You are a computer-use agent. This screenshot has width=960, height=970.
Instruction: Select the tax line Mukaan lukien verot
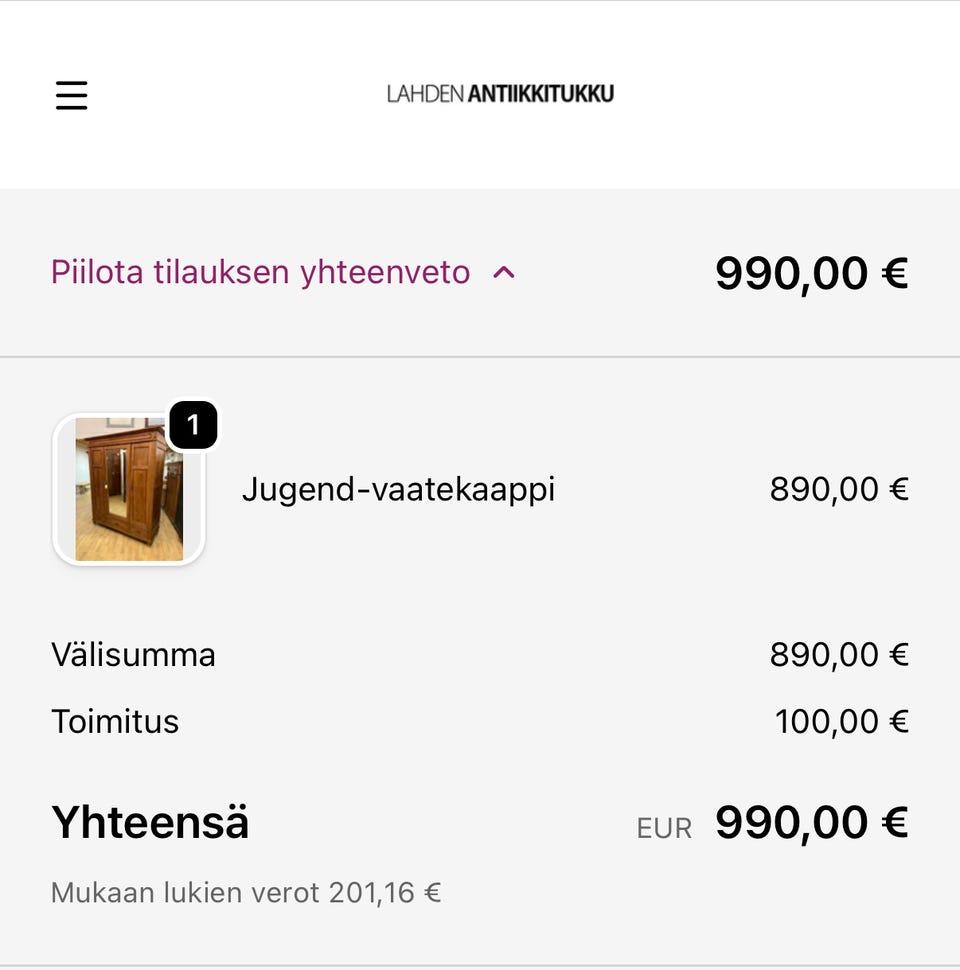click(x=247, y=892)
